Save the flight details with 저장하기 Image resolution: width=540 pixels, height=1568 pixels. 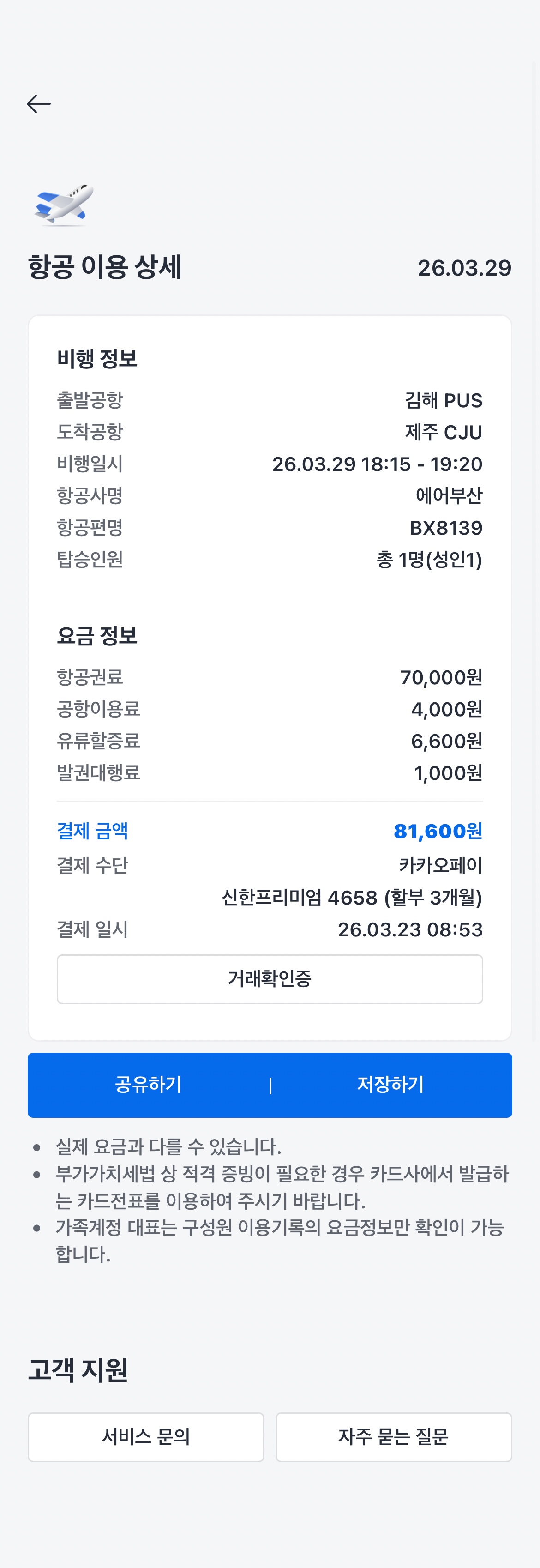tap(390, 1085)
